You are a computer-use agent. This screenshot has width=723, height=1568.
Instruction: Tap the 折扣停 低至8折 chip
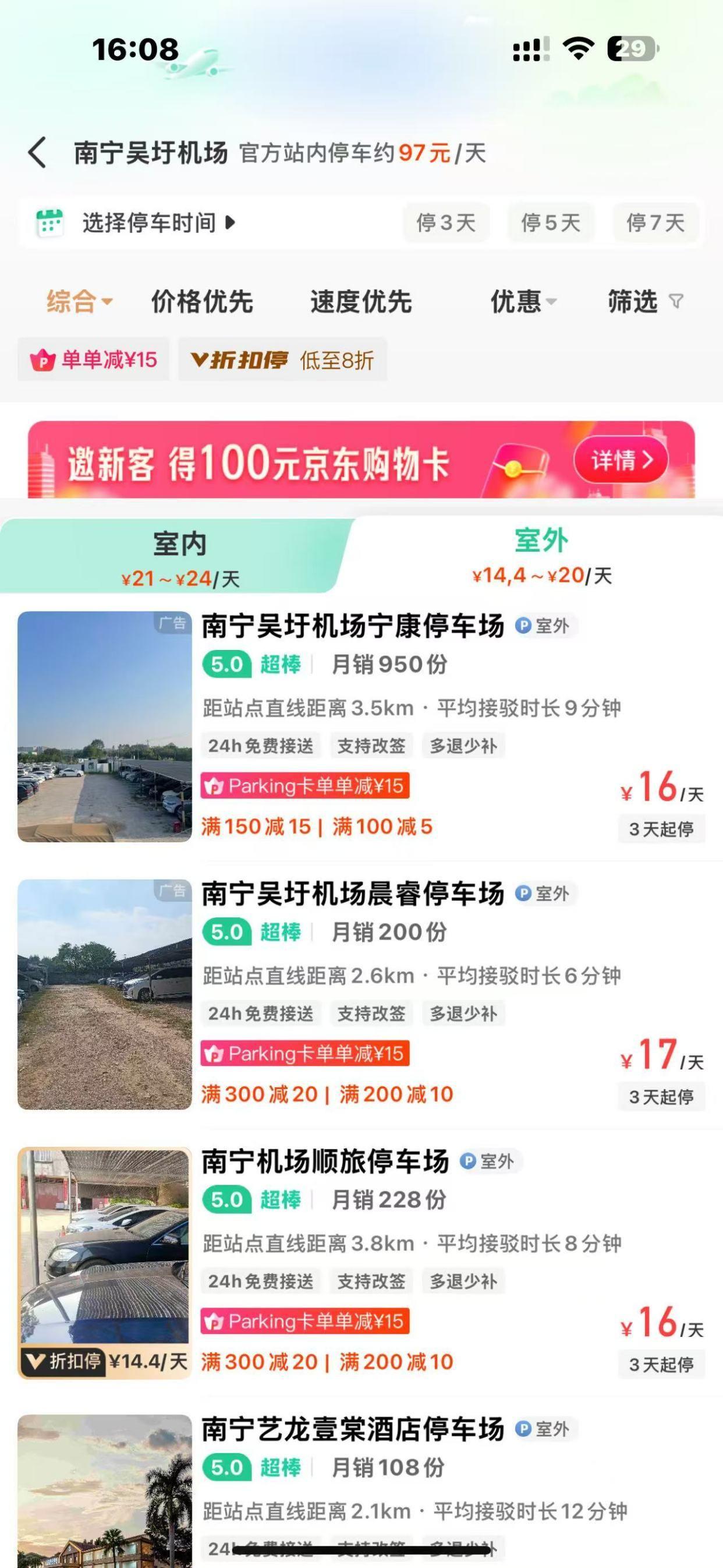282,360
